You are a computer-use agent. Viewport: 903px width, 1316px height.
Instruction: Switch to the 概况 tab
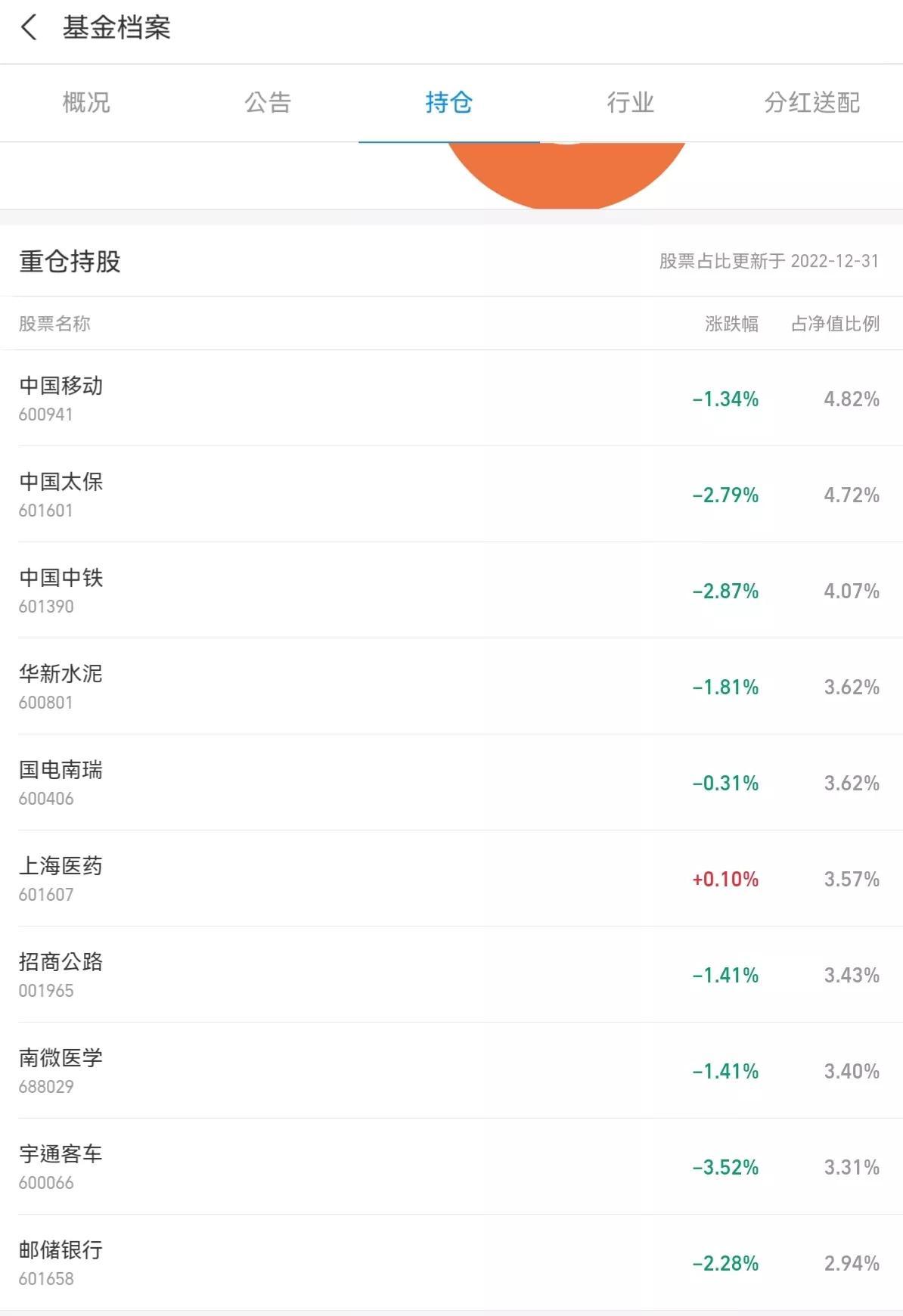(86, 102)
